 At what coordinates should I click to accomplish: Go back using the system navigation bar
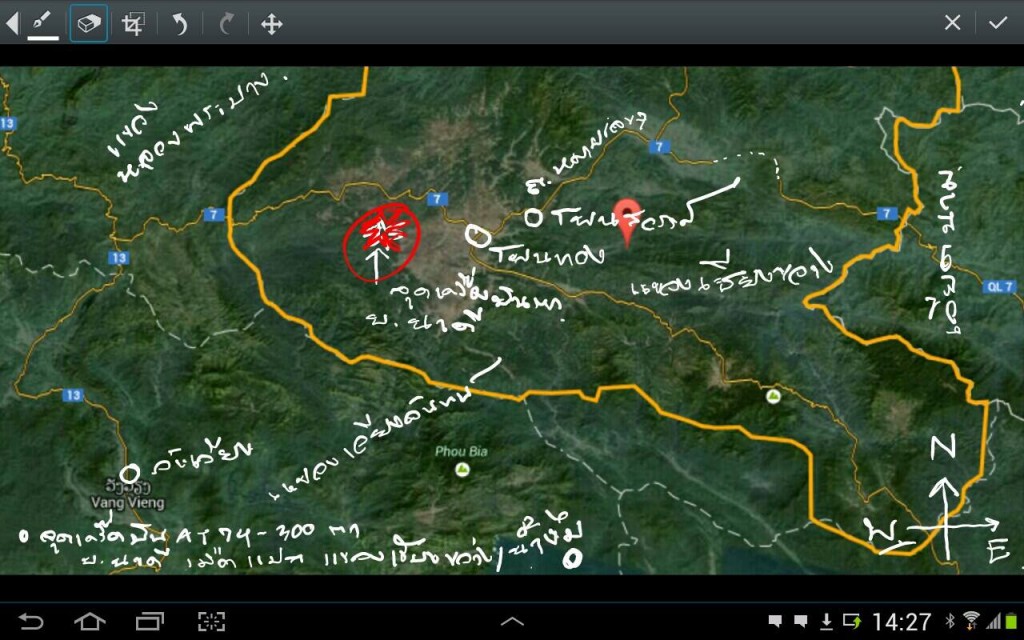pyautogui.click(x=32, y=621)
